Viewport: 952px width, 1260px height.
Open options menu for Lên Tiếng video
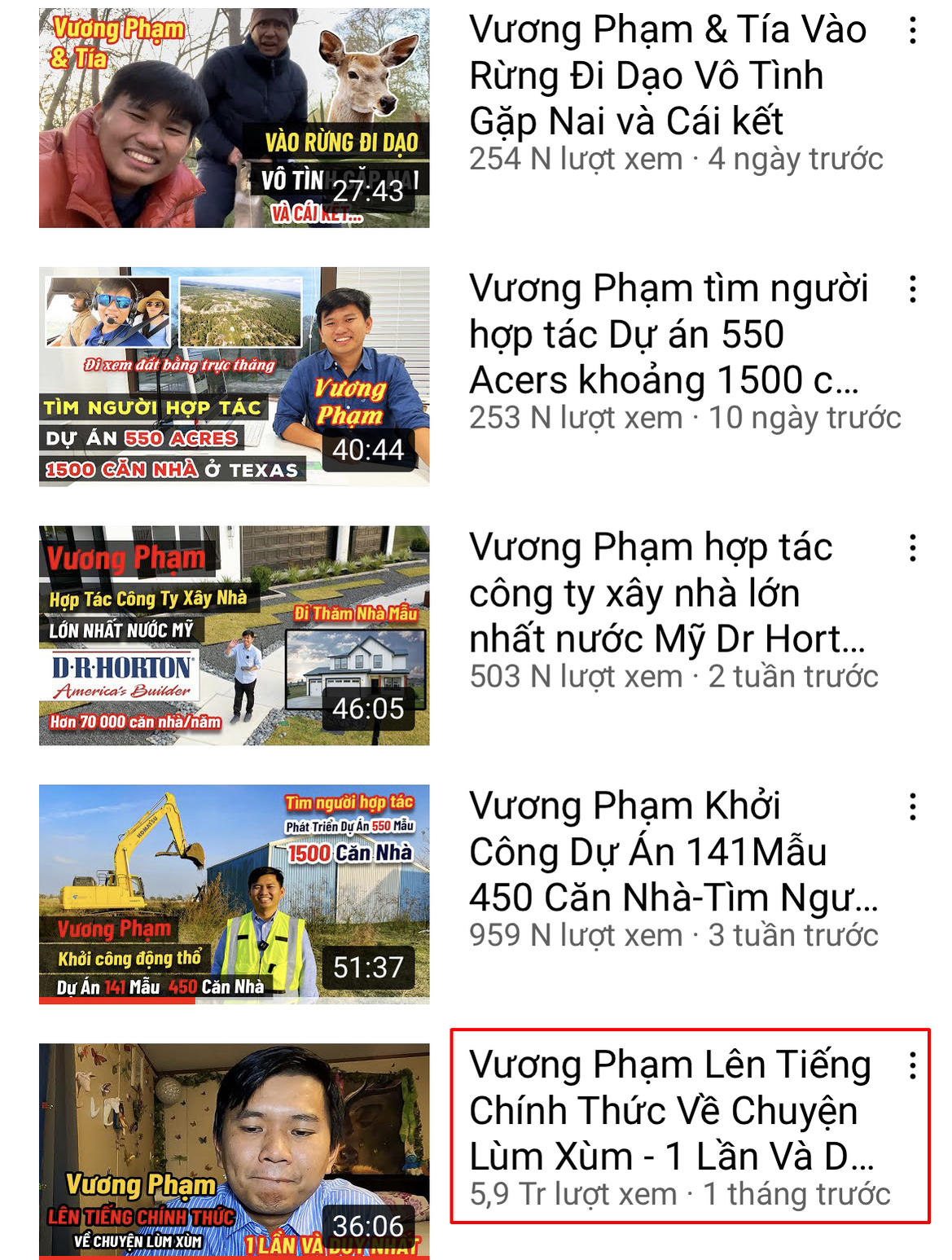point(912,1065)
